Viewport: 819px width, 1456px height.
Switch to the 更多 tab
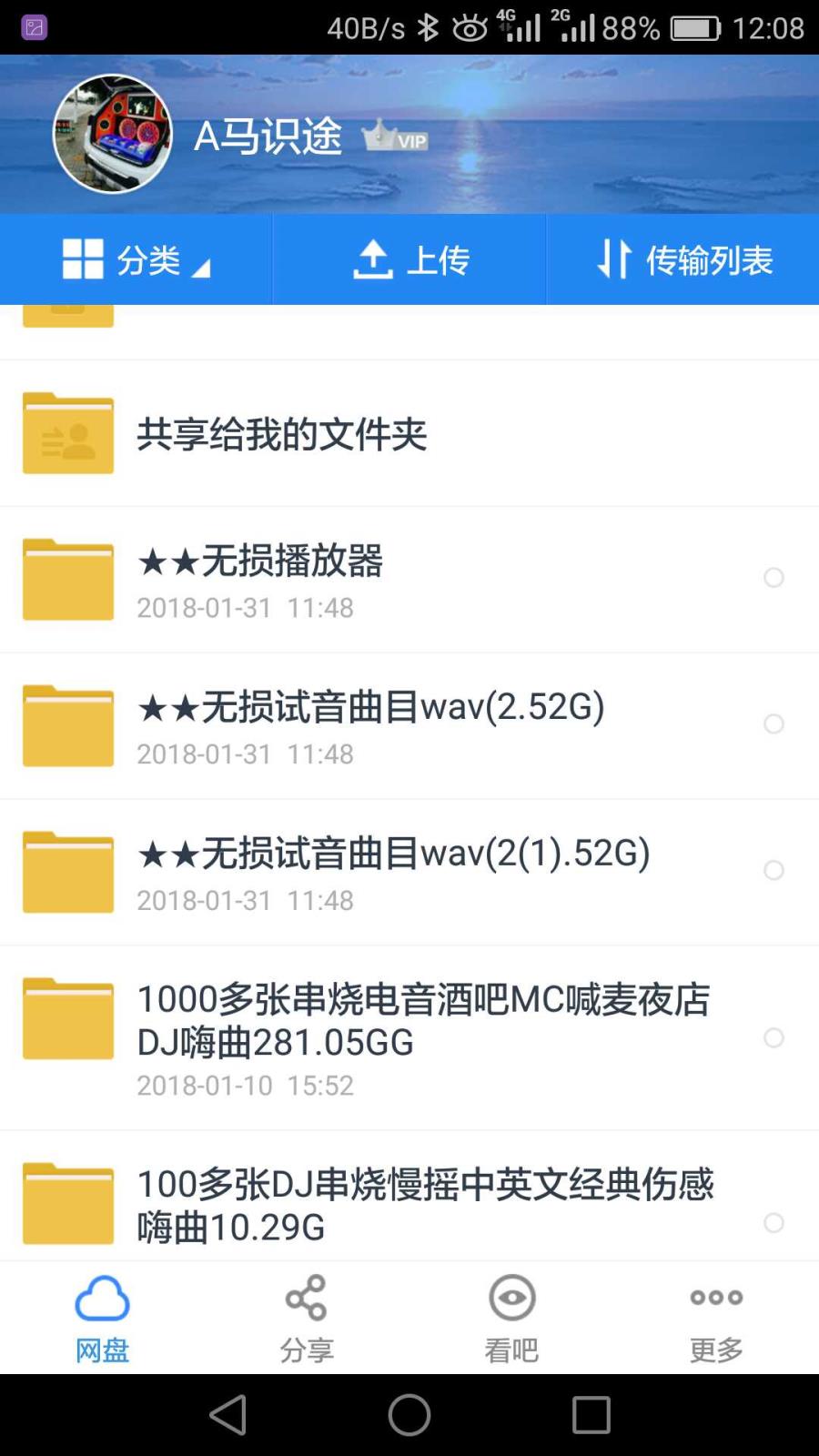[716, 1319]
